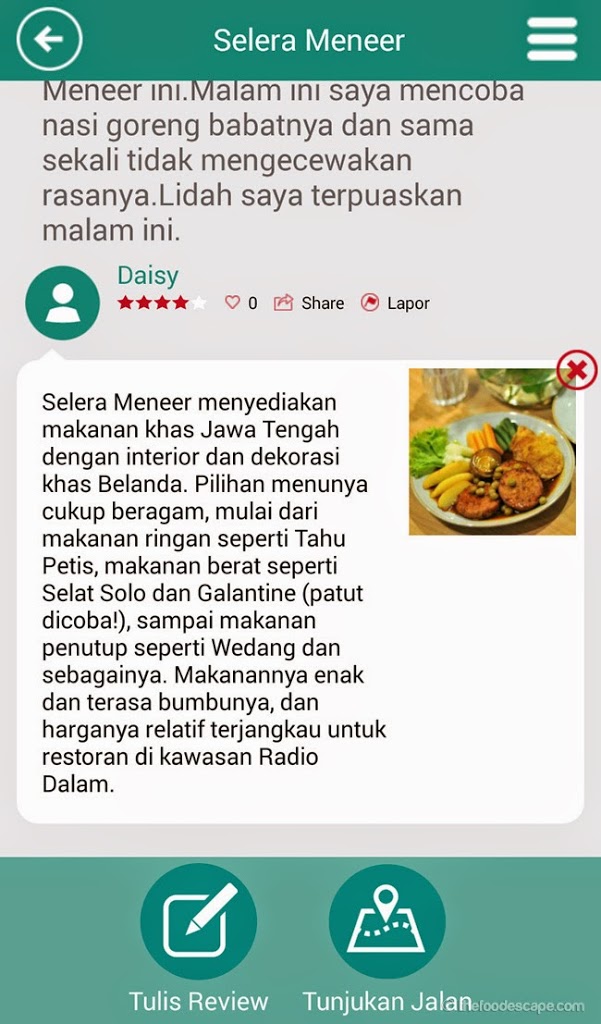Image resolution: width=601 pixels, height=1024 pixels.
Task: Get directions via Tunjukan Jalan
Action: pos(386,922)
